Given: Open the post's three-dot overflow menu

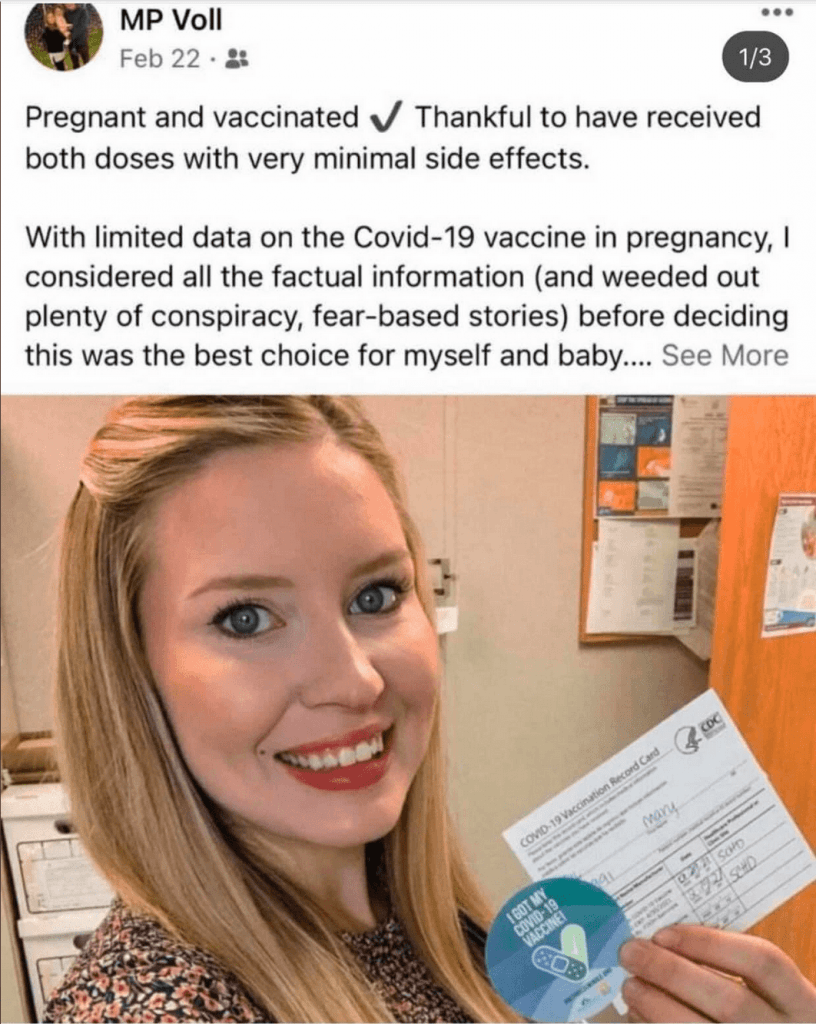Looking at the screenshot, I should (x=776, y=12).
